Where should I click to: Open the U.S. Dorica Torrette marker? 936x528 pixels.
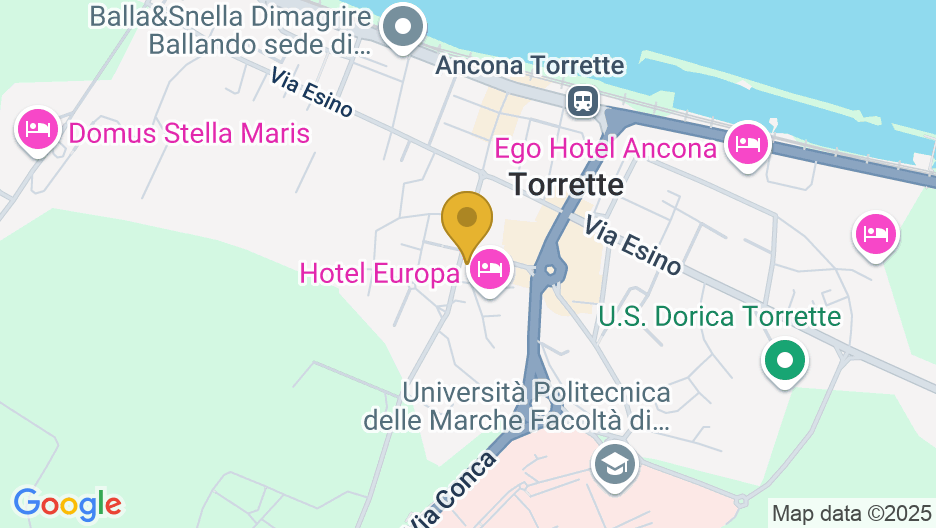point(786,360)
